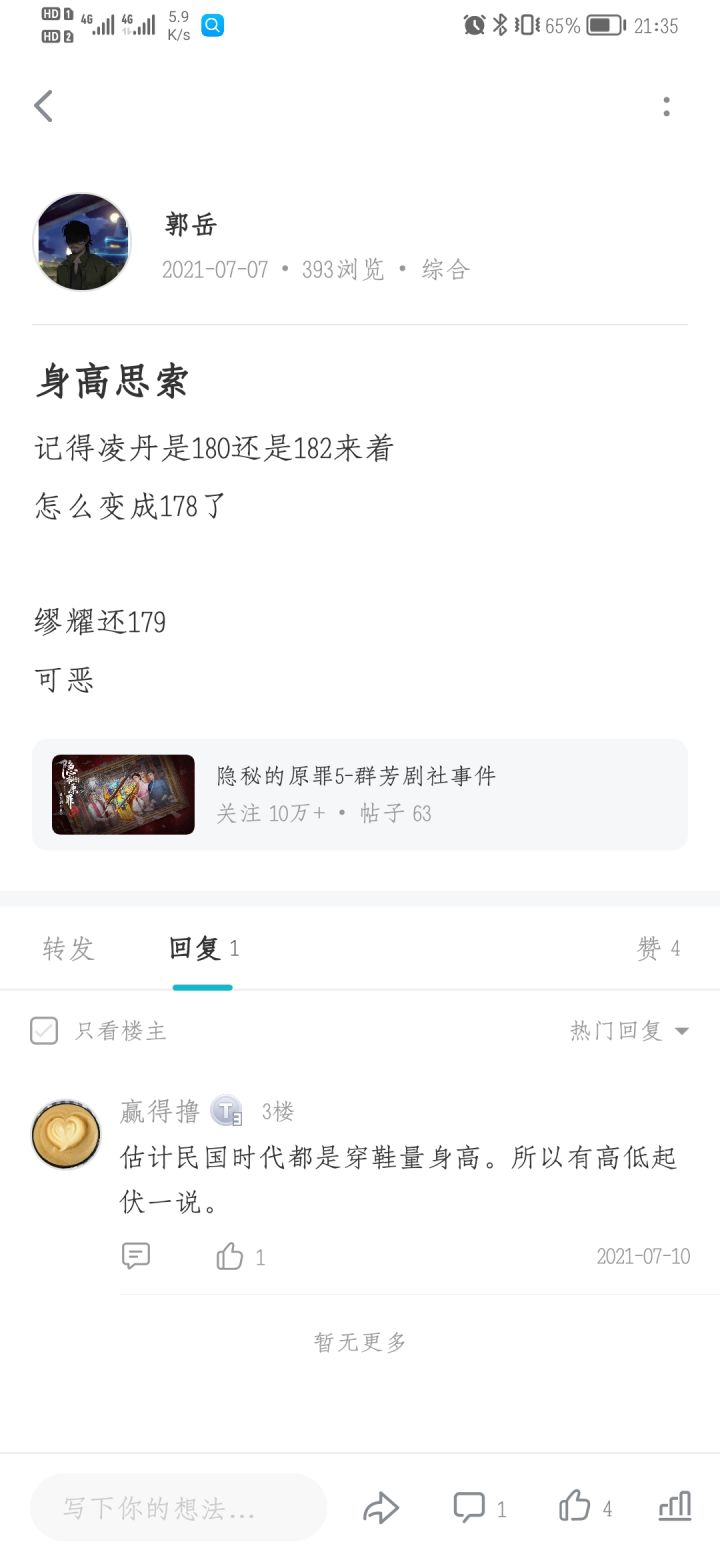Switch to the 转发 tab
This screenshot has height=1560, width=720.
tap(69, 949)
